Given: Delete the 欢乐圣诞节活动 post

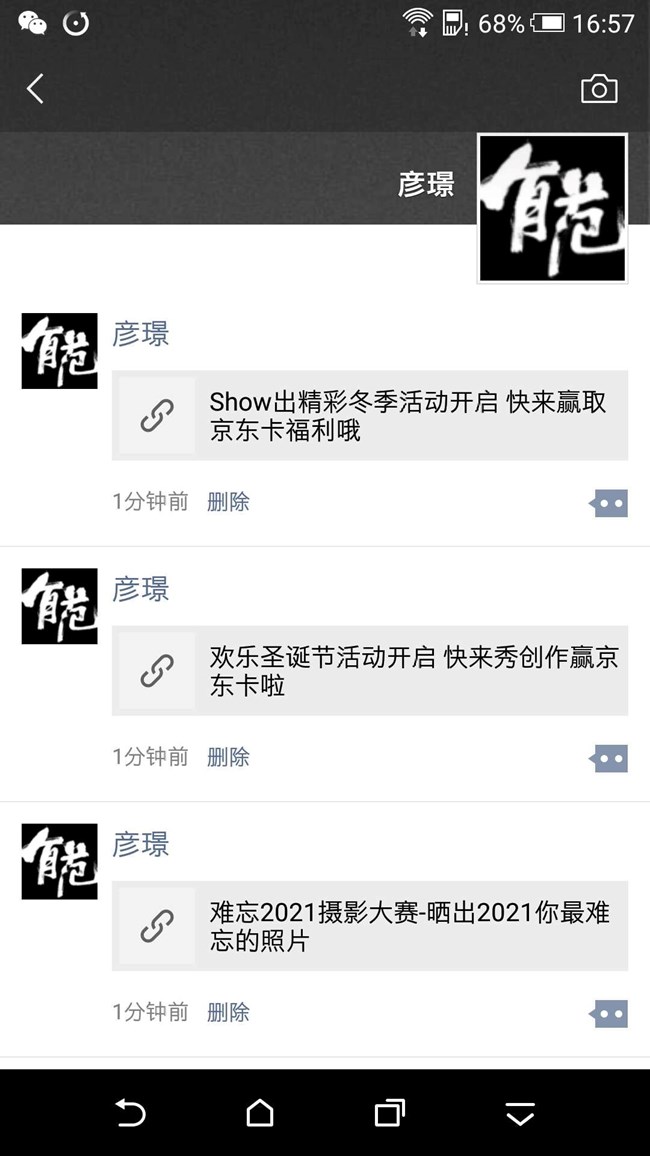Looking at the screenshot, I should pyautogui.click(x=228, y=756).
